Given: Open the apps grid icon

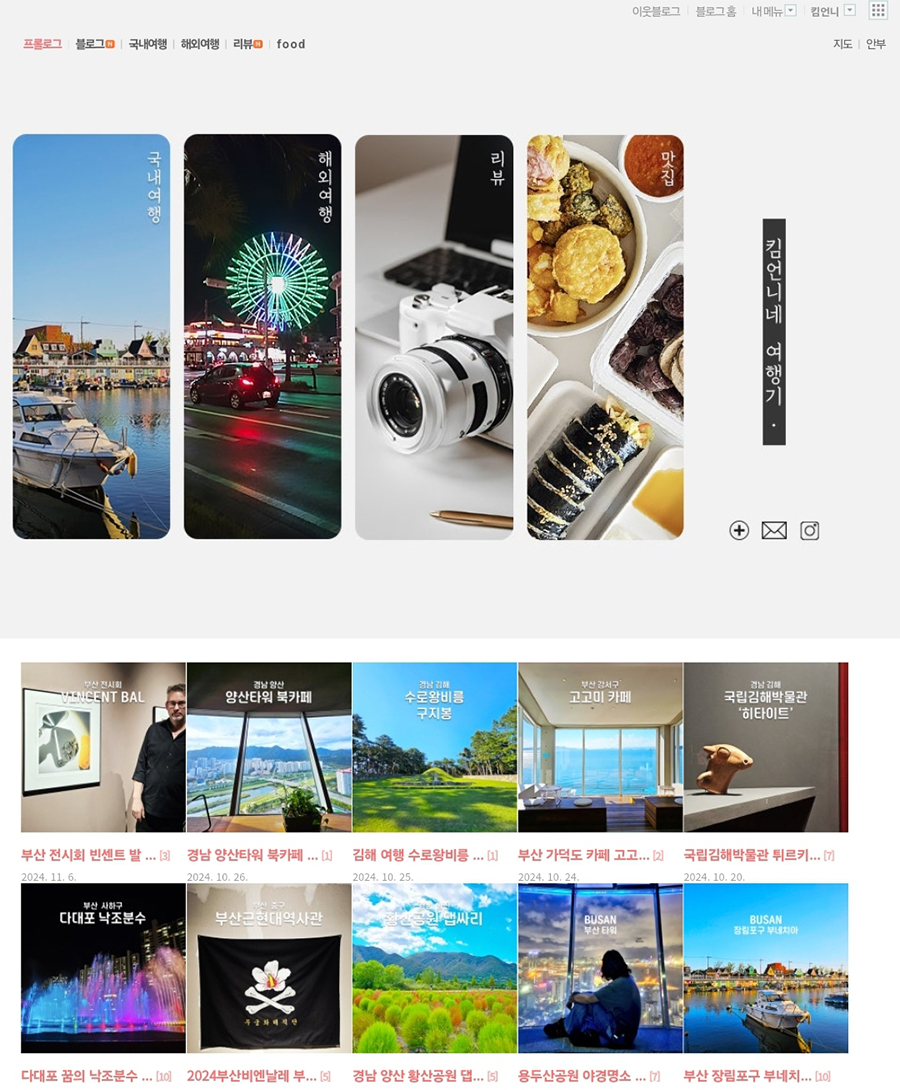Looking at the screenshot, I should (878, 10).
